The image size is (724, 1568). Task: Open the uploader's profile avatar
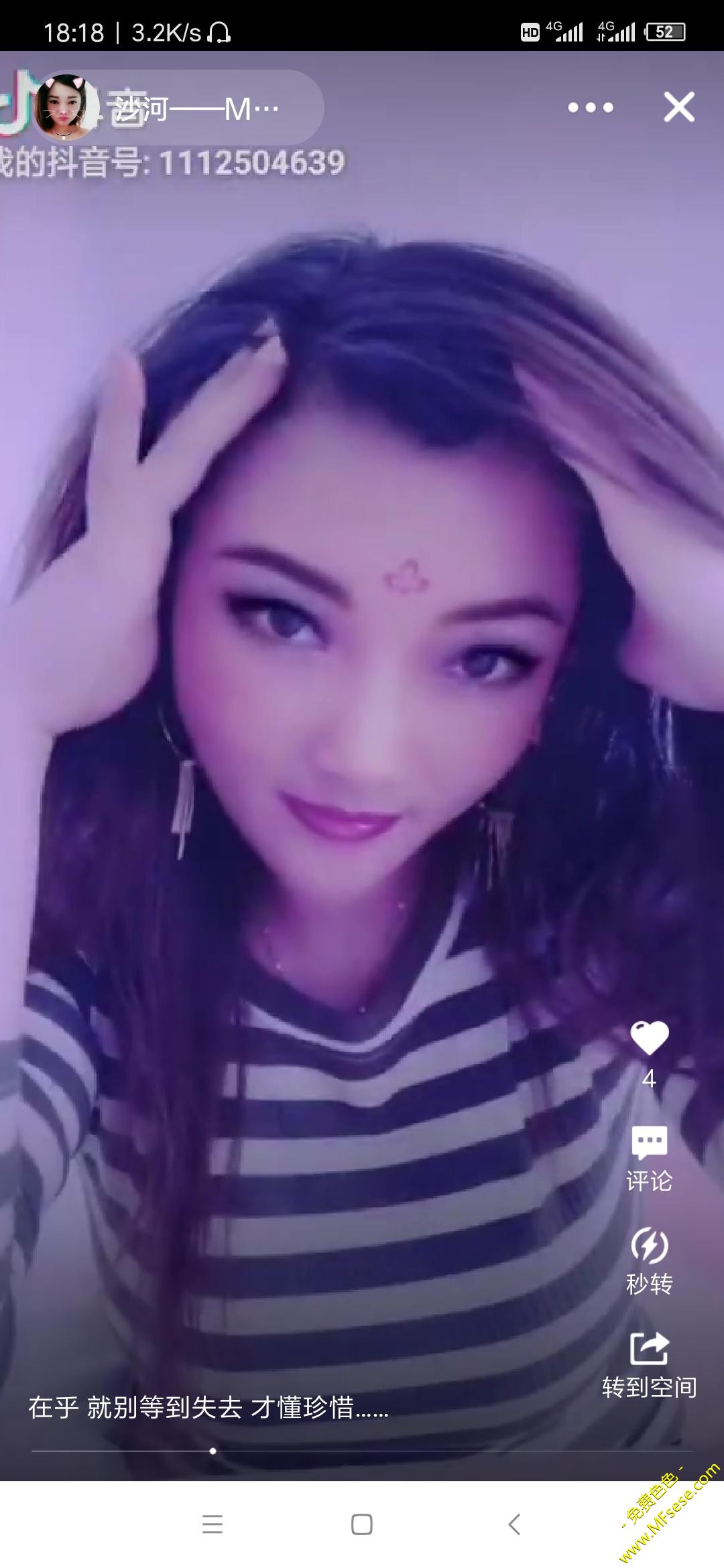[x=66, y=107]
